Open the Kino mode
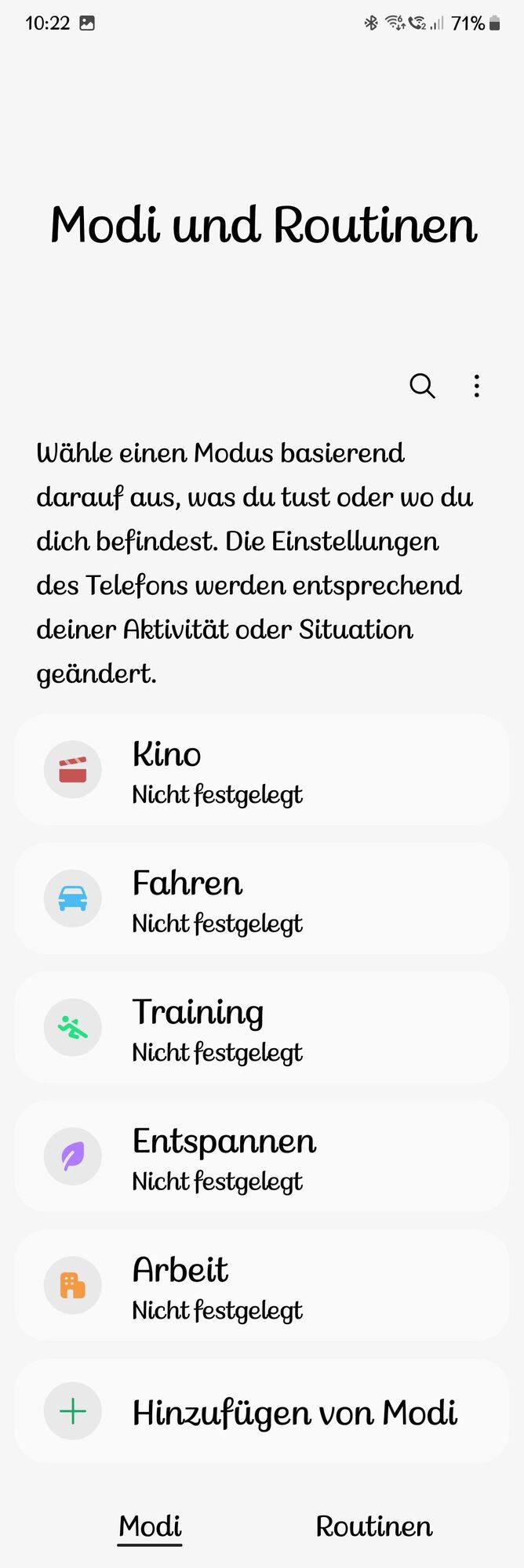The width and height of the screenshot is (524, 1568). [261, 770]
